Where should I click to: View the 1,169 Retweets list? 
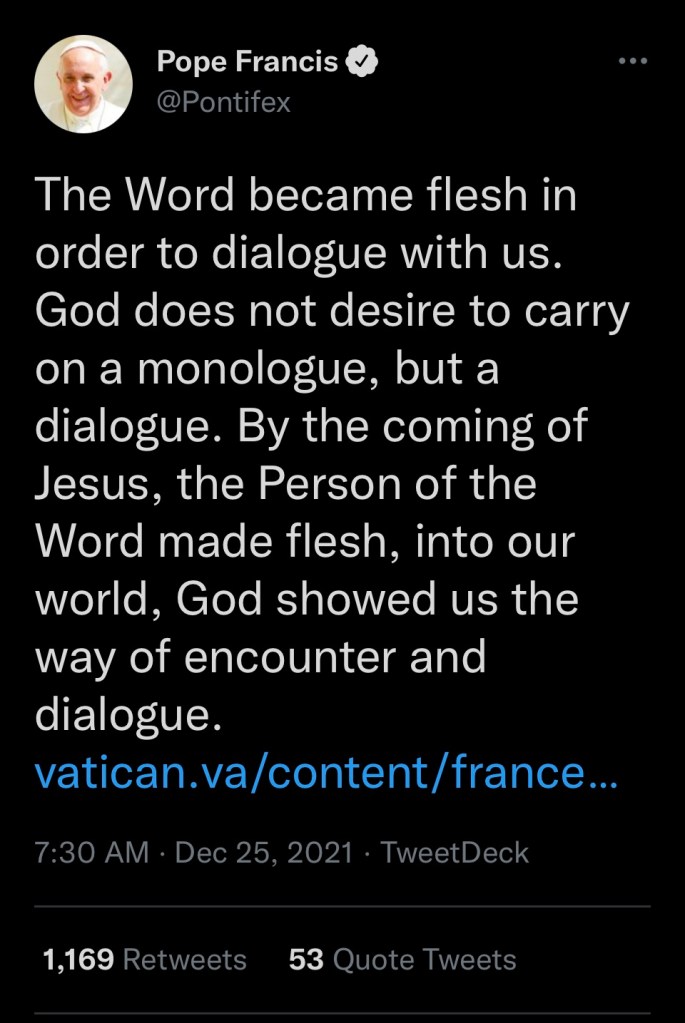point(144,960)
